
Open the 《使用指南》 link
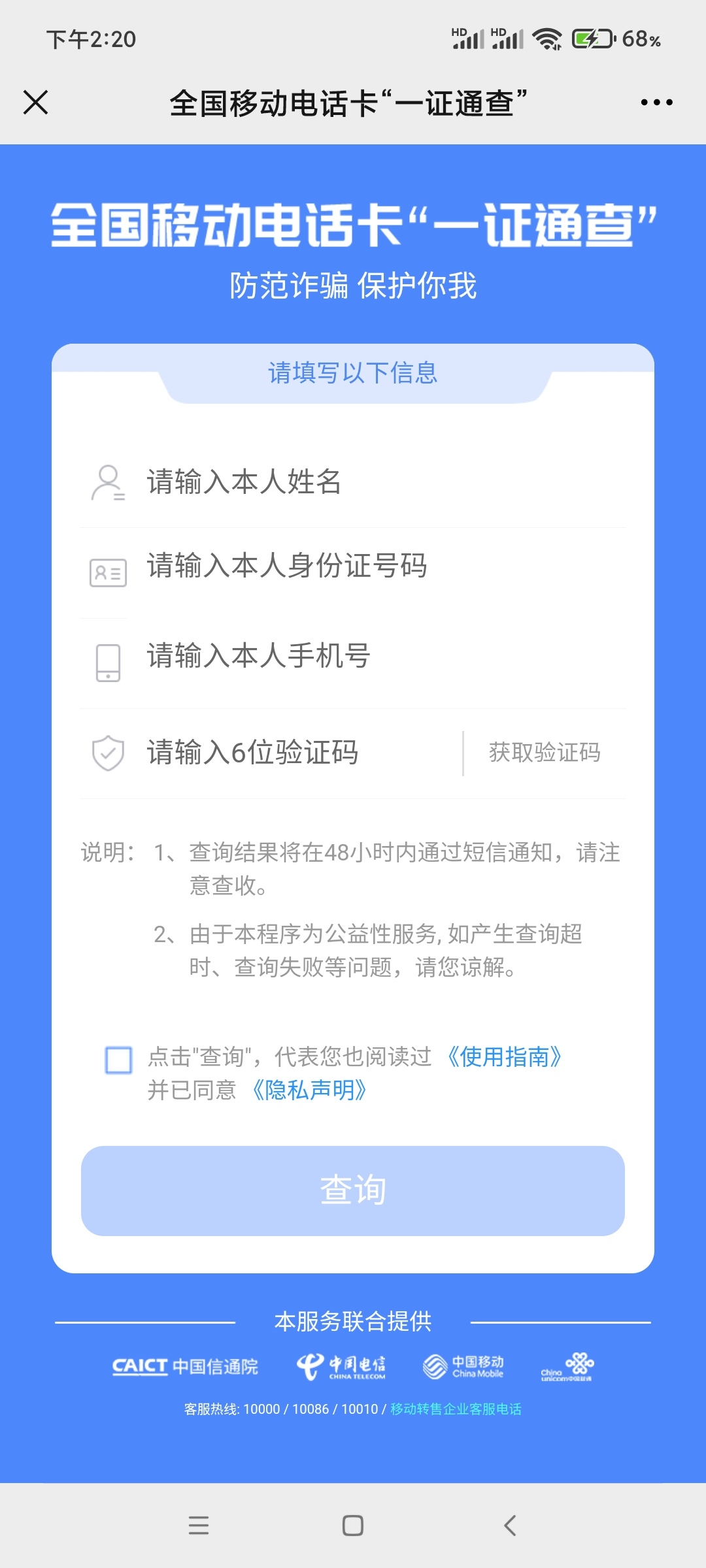[x=504, y=1056]
